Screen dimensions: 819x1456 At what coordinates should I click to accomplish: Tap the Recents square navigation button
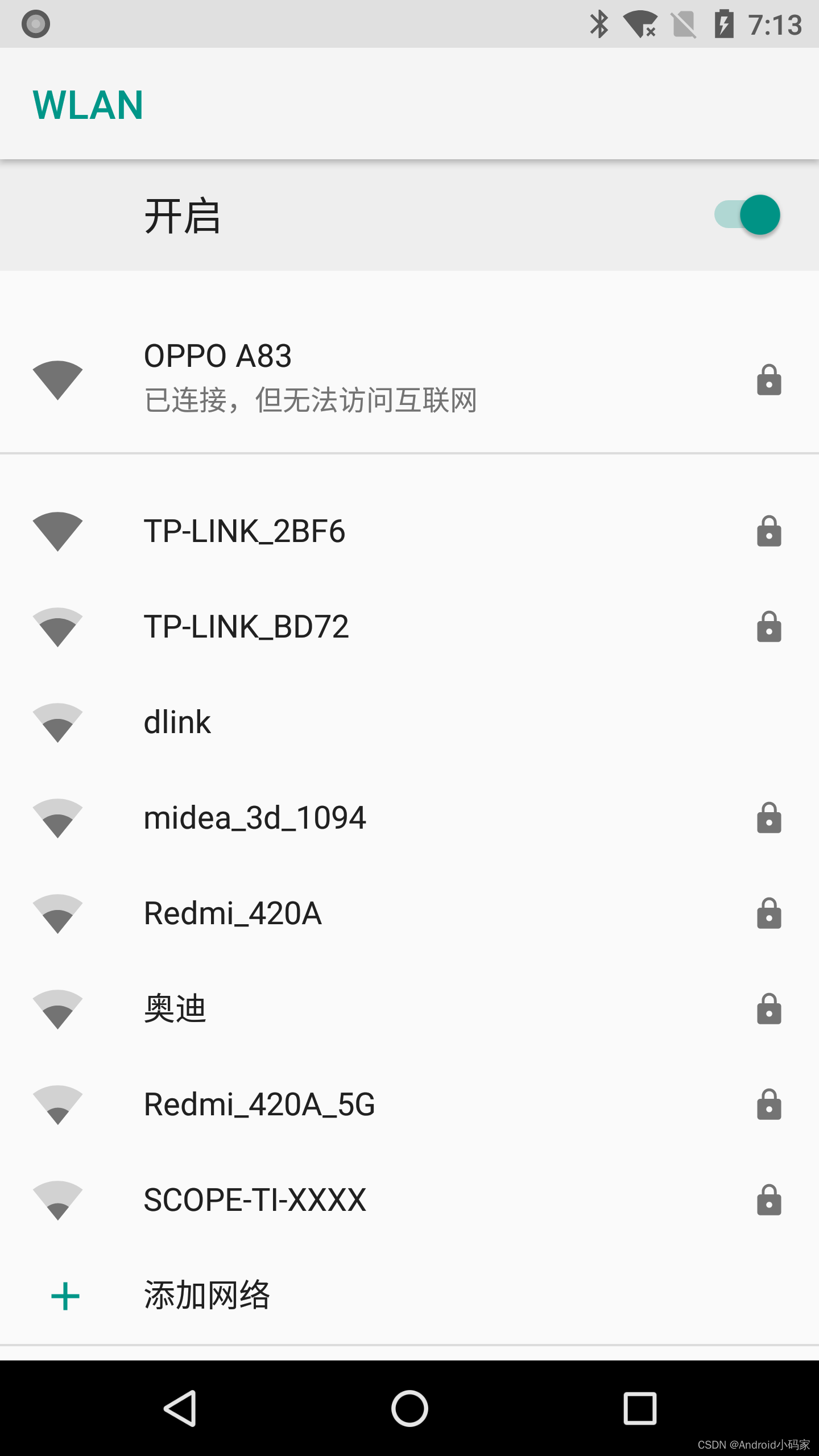pyautogui.click(x=640, y=1408)
